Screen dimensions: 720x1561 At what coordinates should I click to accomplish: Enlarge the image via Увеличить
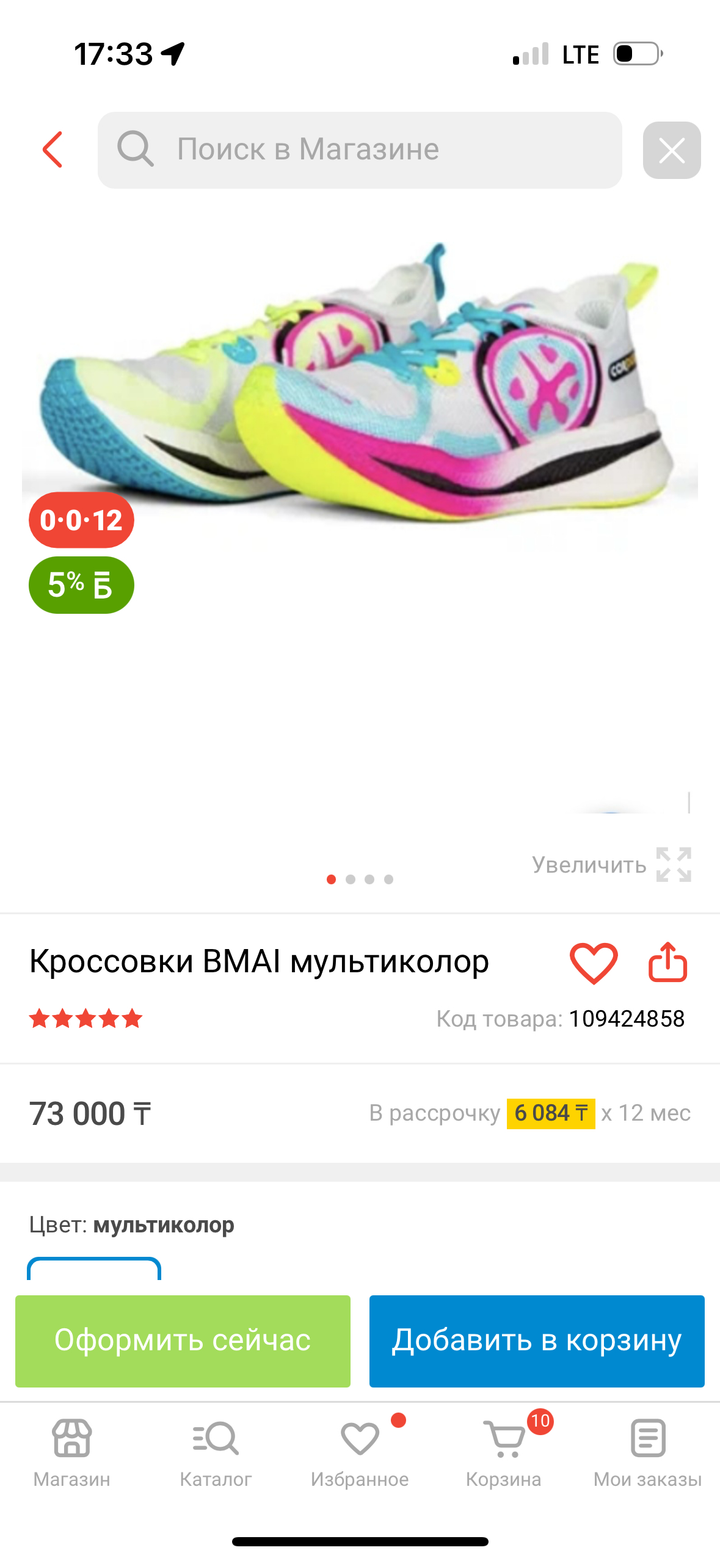click(612, 865)
